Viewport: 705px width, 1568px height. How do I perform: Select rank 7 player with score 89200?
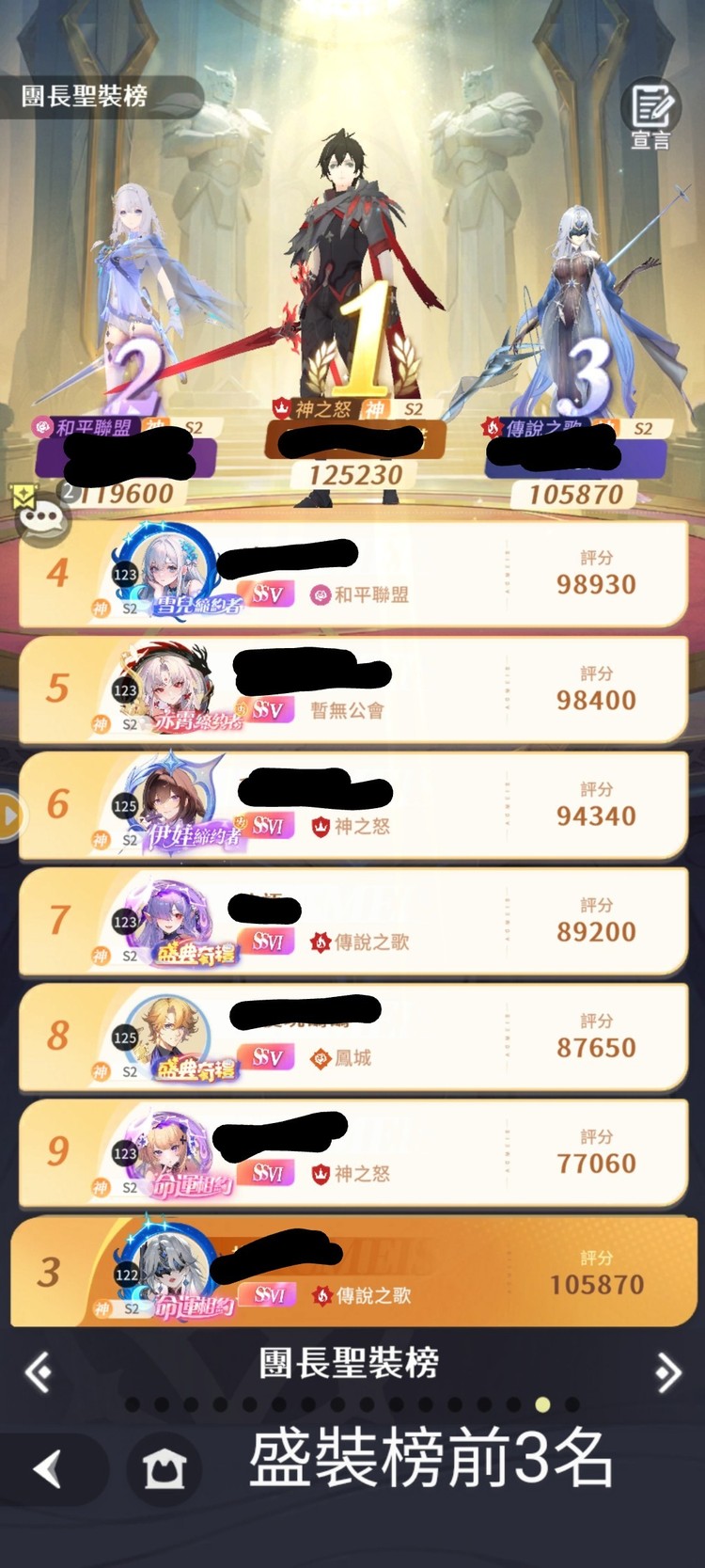[352, 922]
